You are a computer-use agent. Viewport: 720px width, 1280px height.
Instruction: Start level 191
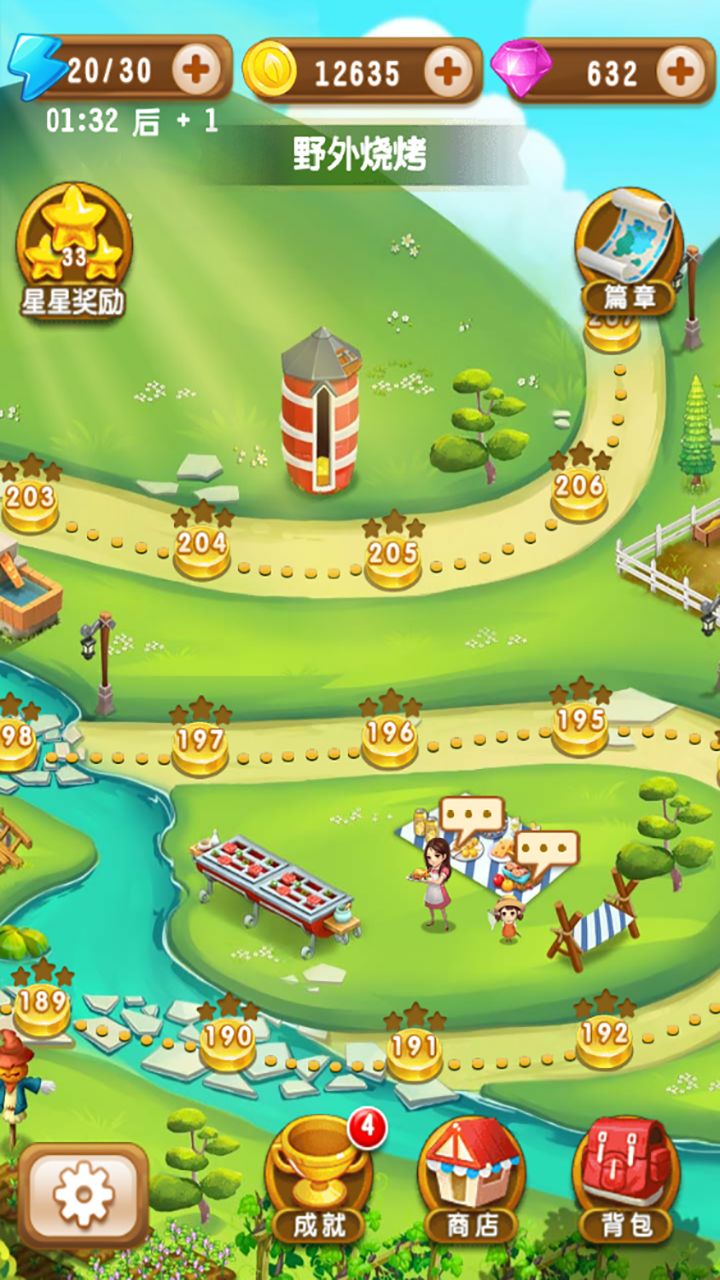[x=414, y=1052]
